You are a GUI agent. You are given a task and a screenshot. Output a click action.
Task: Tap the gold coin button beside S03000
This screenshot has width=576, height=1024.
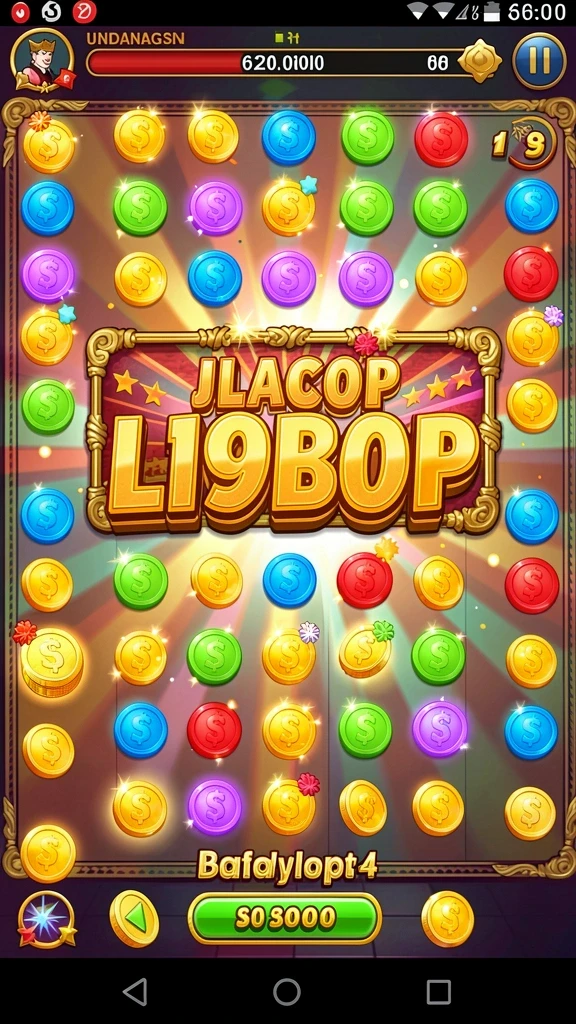point(447,918)
